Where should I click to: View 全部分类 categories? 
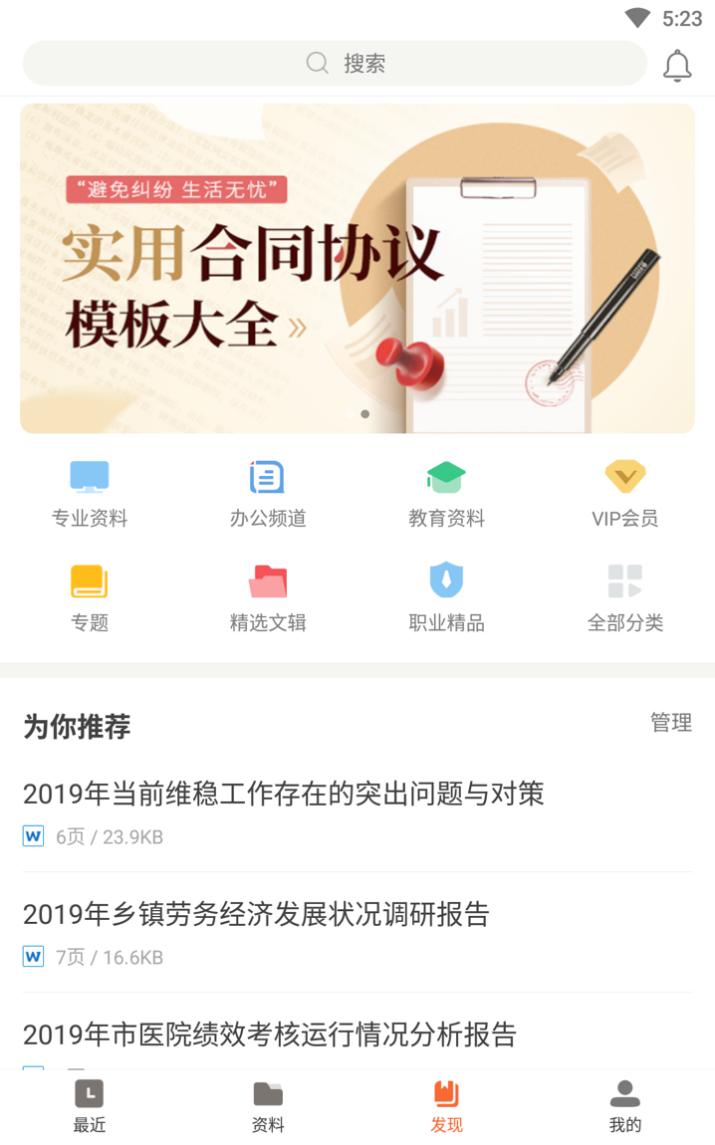coord(624,598)
